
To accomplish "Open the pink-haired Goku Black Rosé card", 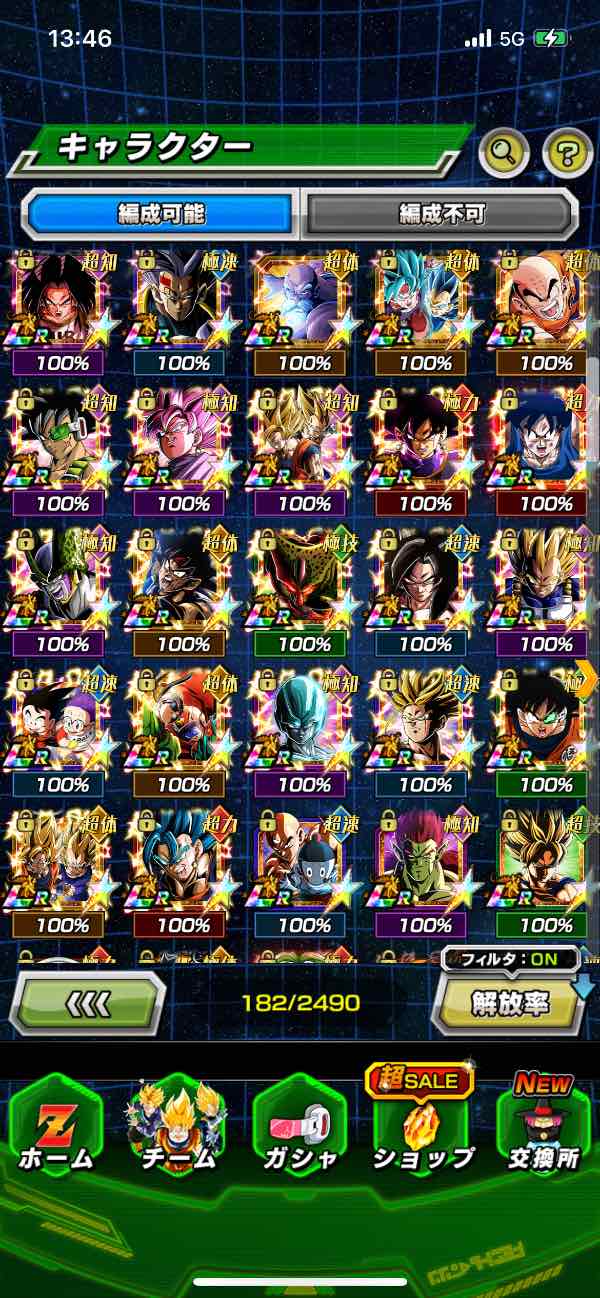I will point(183,440).
